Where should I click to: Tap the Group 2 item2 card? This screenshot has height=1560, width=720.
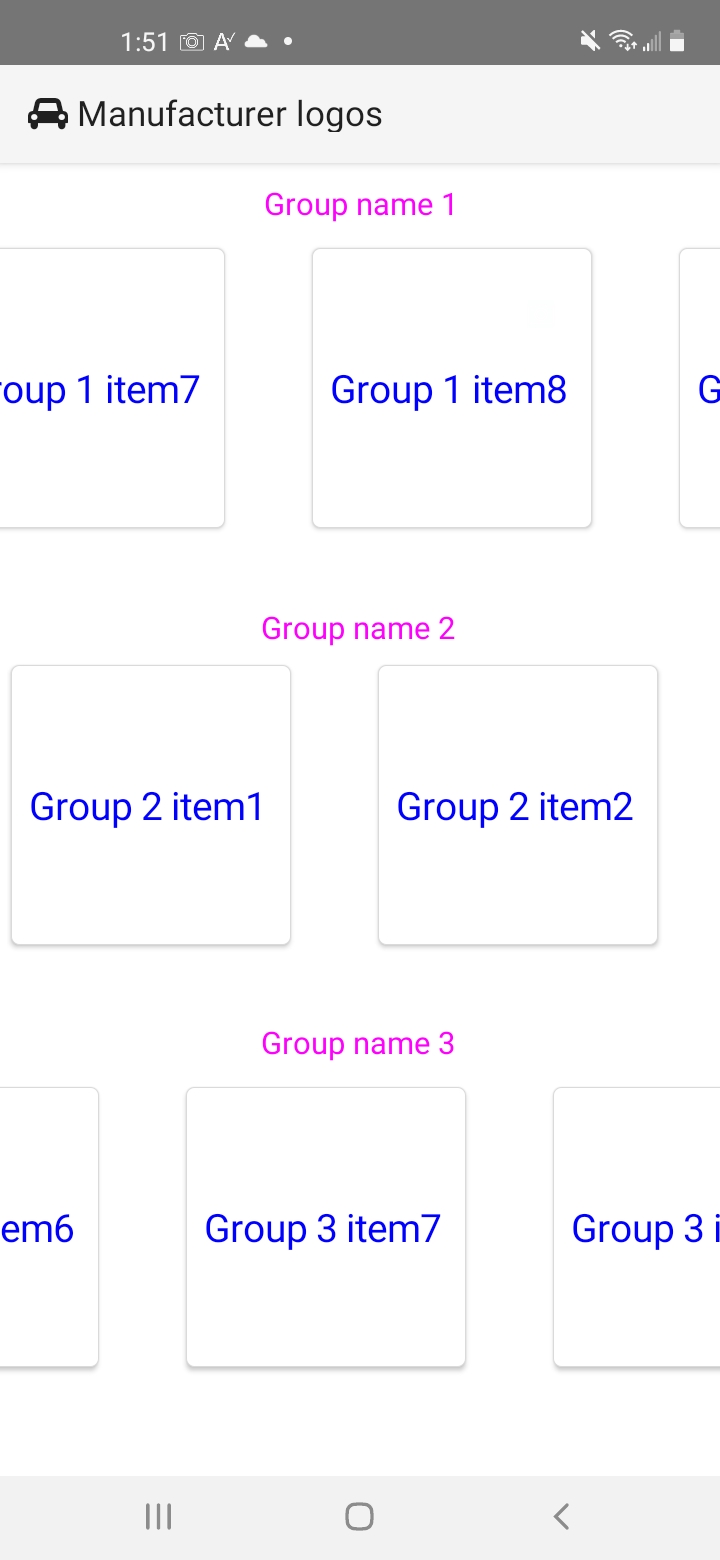click(x=517, y=805)
